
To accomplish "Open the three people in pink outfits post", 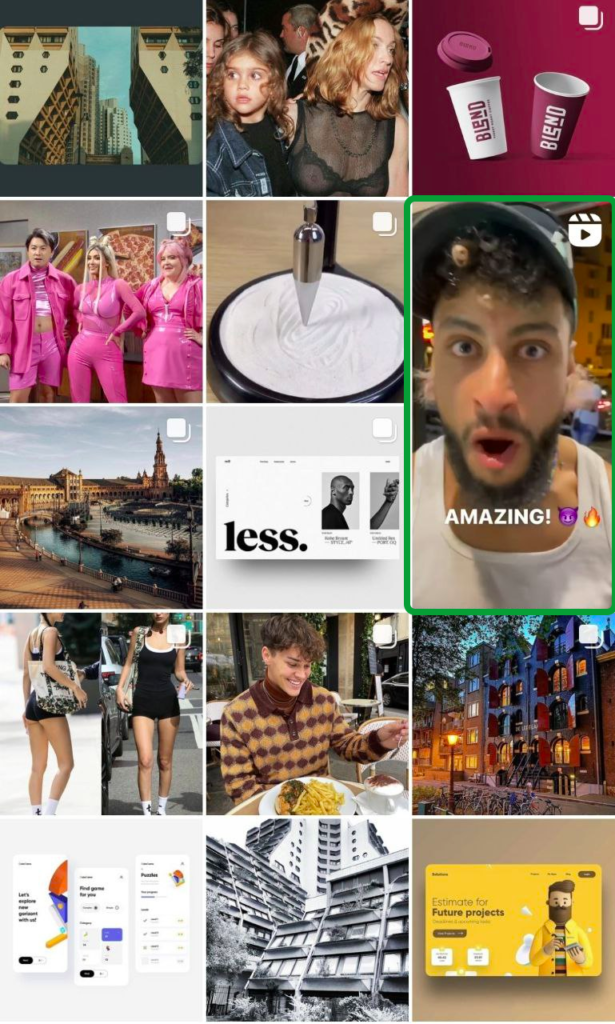I will tap(100, 300).
